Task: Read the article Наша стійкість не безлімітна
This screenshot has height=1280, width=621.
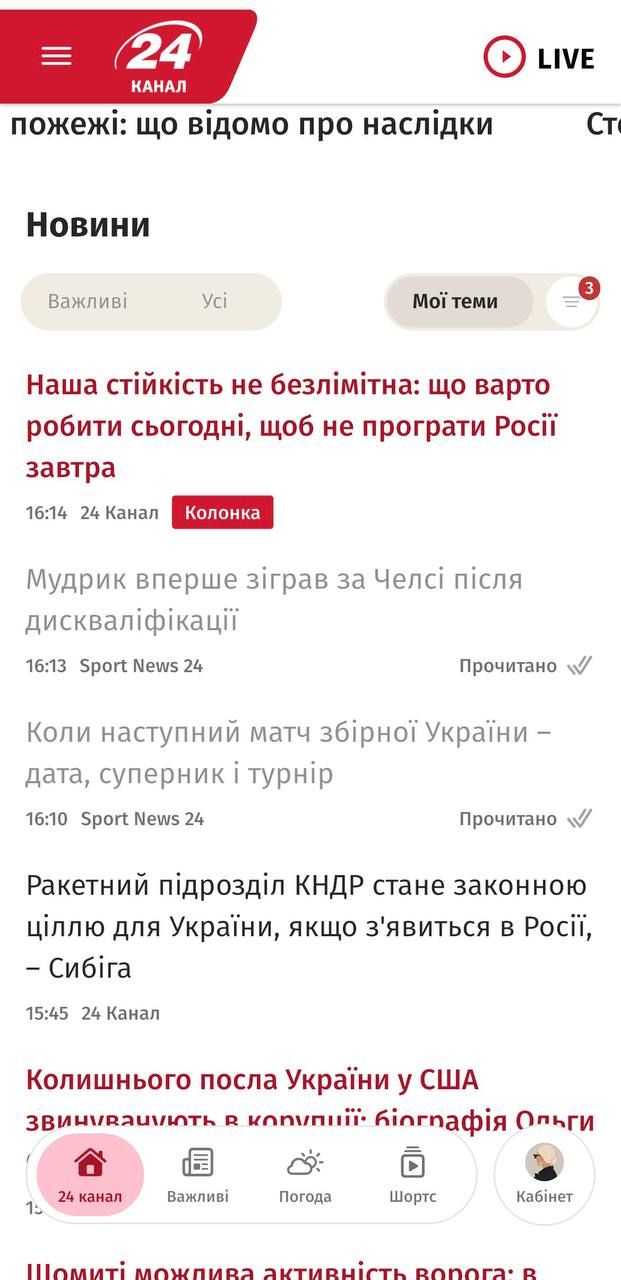Action: 291,426
